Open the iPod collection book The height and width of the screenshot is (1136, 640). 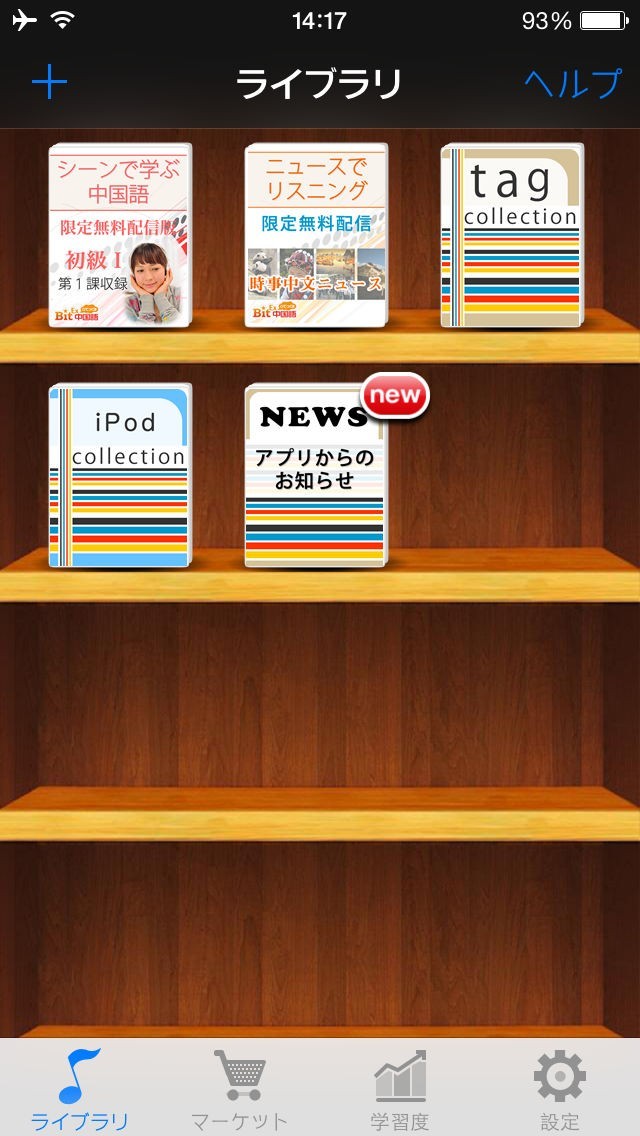pyautogui.click(x=119, y=476)
